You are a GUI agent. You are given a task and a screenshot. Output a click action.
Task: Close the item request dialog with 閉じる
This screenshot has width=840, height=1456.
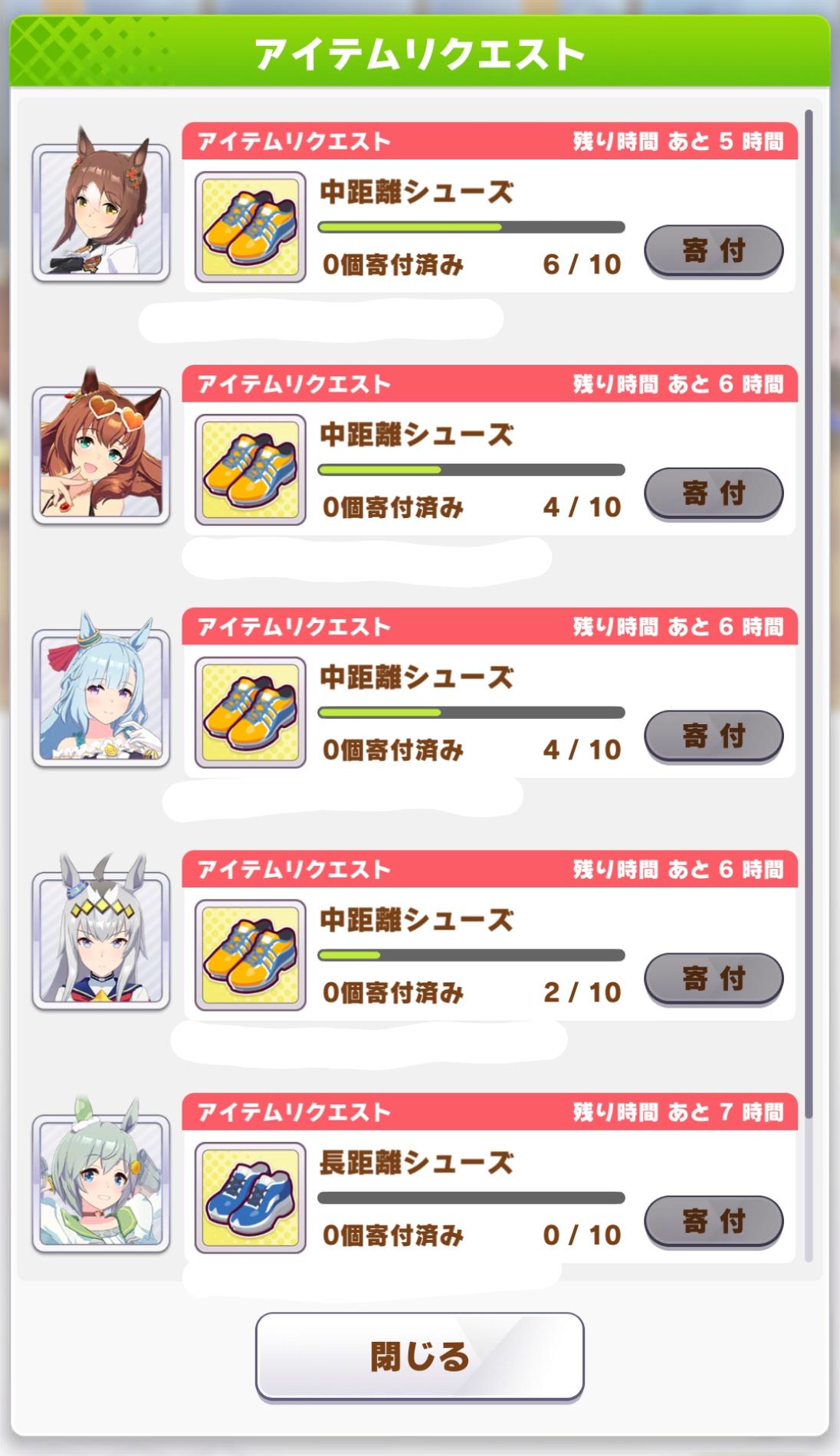tap(419, 1356)
